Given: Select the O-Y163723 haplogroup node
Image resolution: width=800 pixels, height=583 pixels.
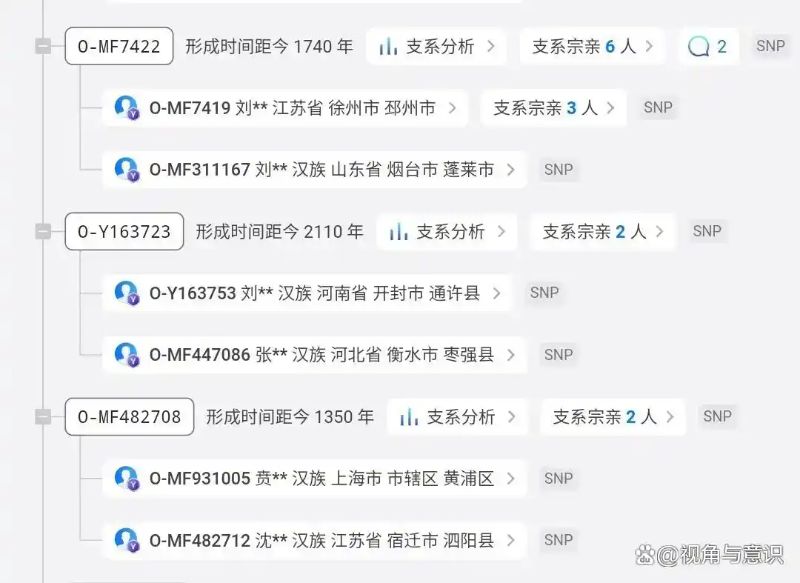Looking at the screenshot, I should [x=124, y=231].
